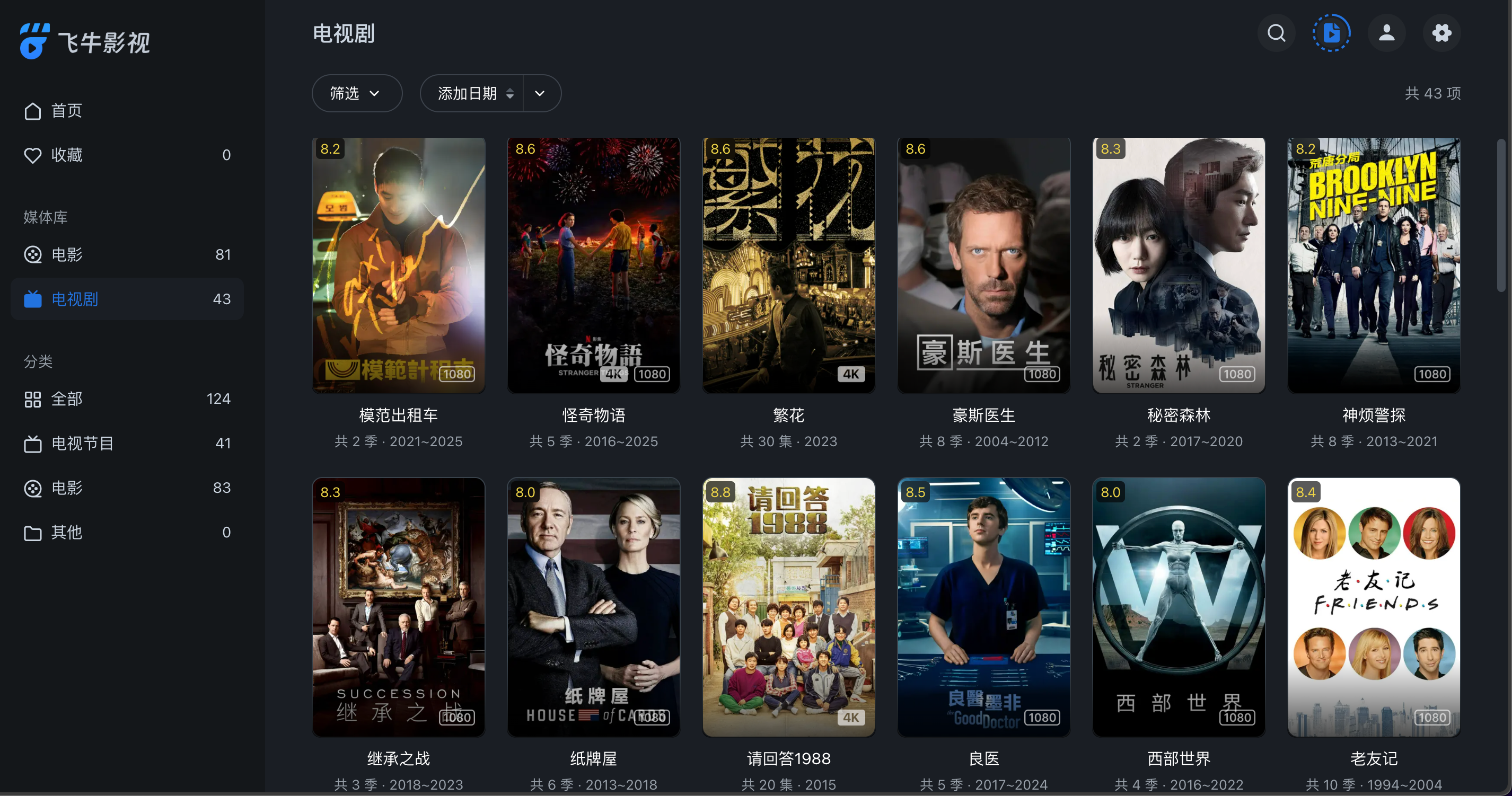1512x796 pixels.
Task: Open the 怪奇物语 series card
Action: pos(593,266)
